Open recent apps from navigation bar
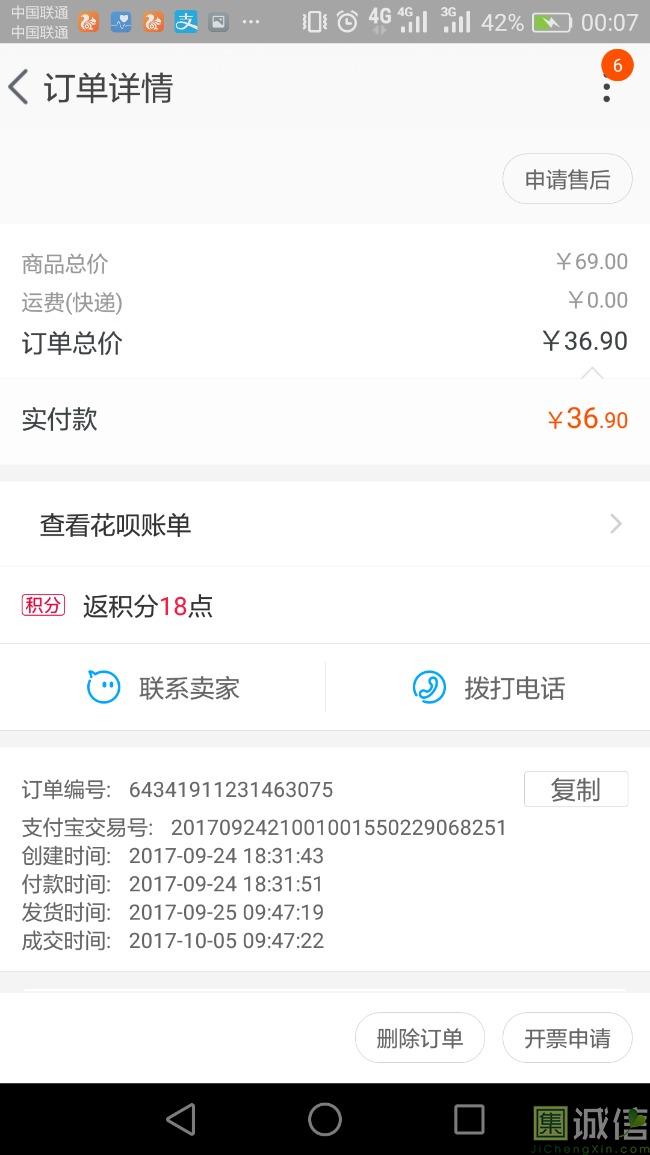Image resolution: width=650 pixels, height=1155 pixels. tap(469, 1120)
